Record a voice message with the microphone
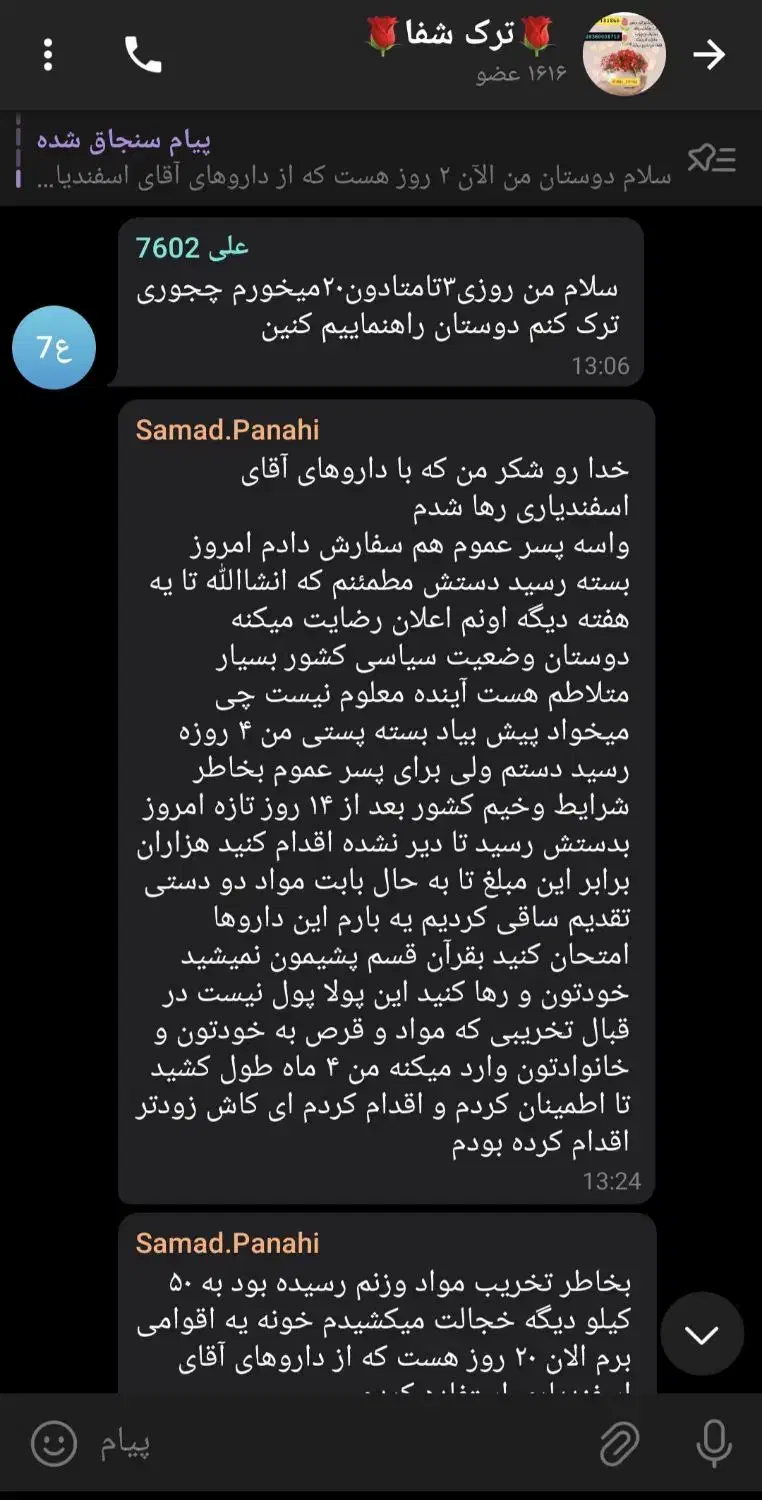 pos(713,1443)
